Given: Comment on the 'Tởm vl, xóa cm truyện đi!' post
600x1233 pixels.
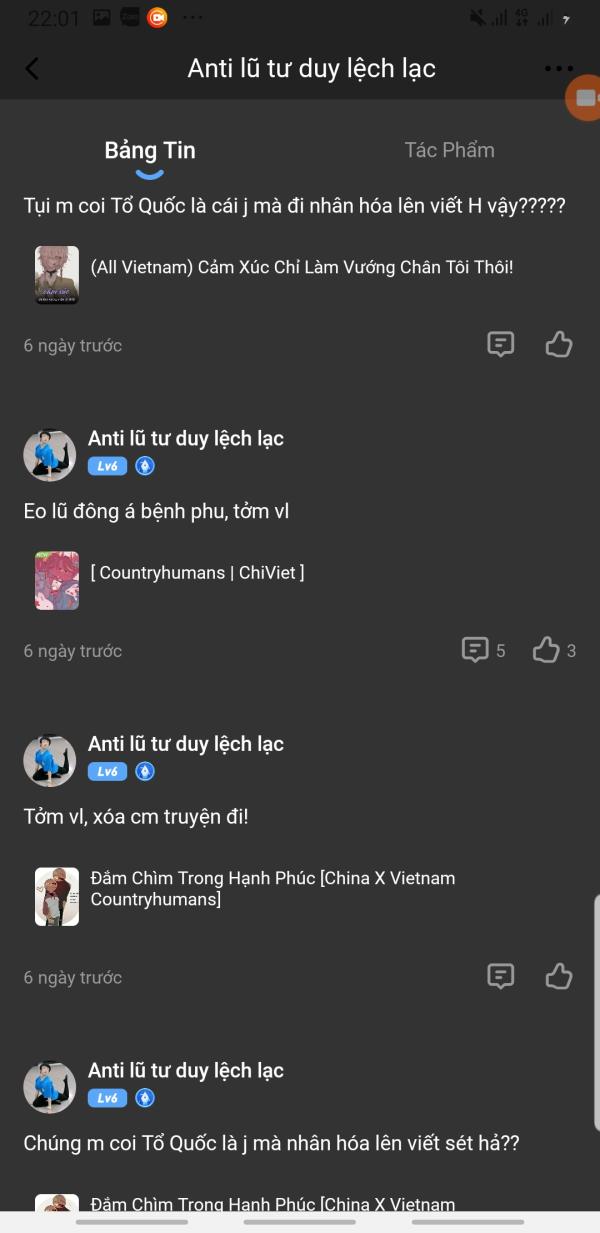Looking at the screenshot, I should pyautogui.click(x=501, y=977).
